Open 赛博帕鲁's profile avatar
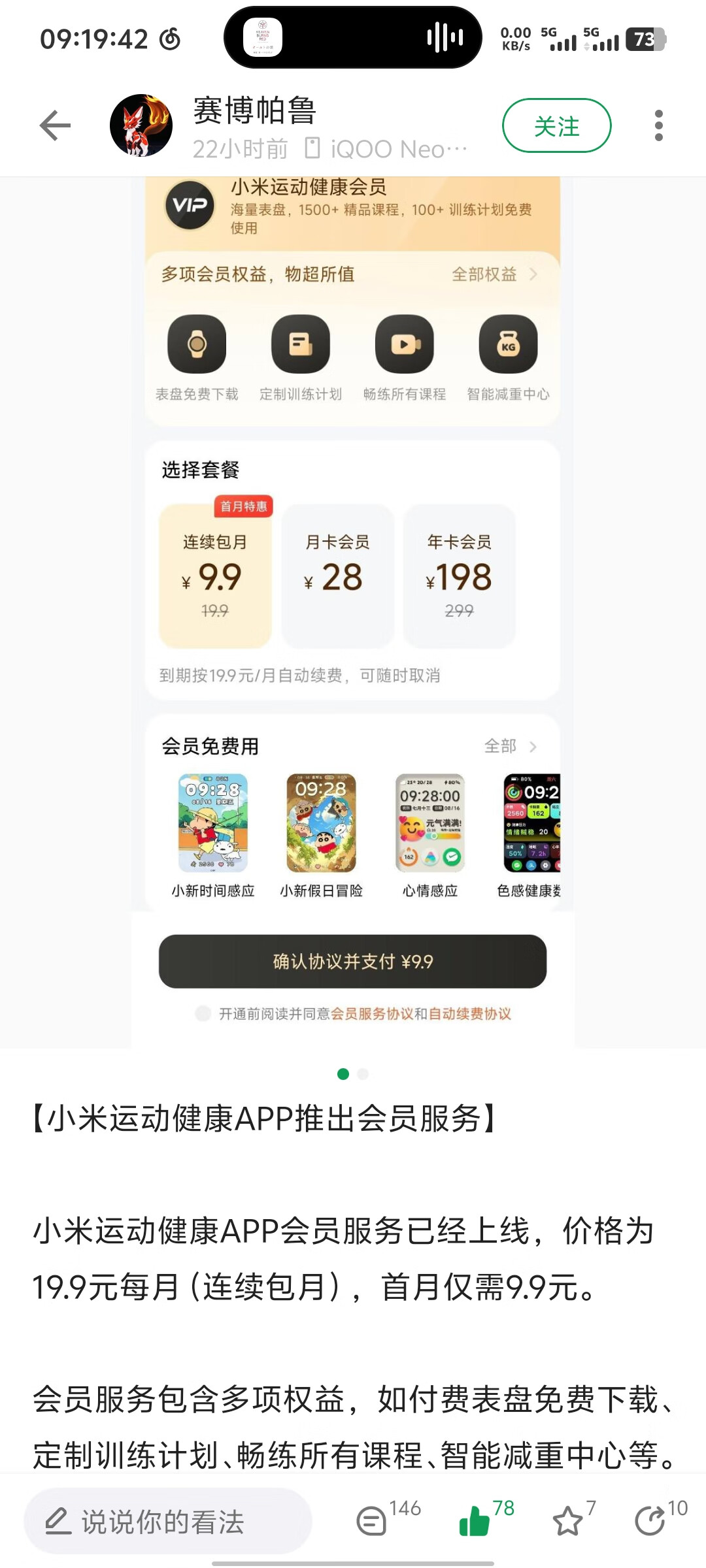The image size is (706, 1568). [141, 125]
